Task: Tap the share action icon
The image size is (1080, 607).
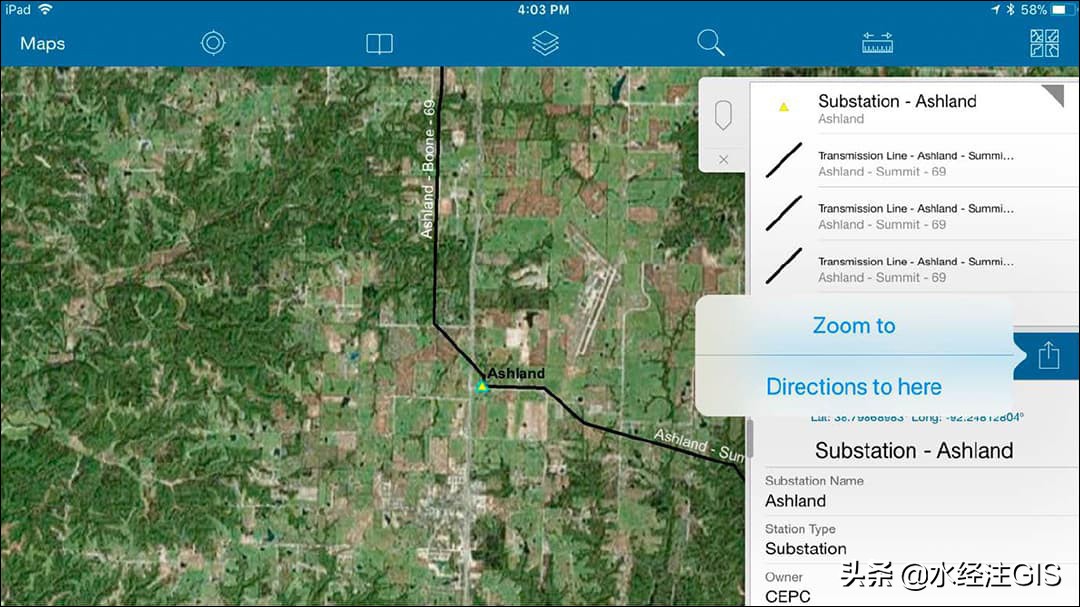Action: pos(1048,356)
